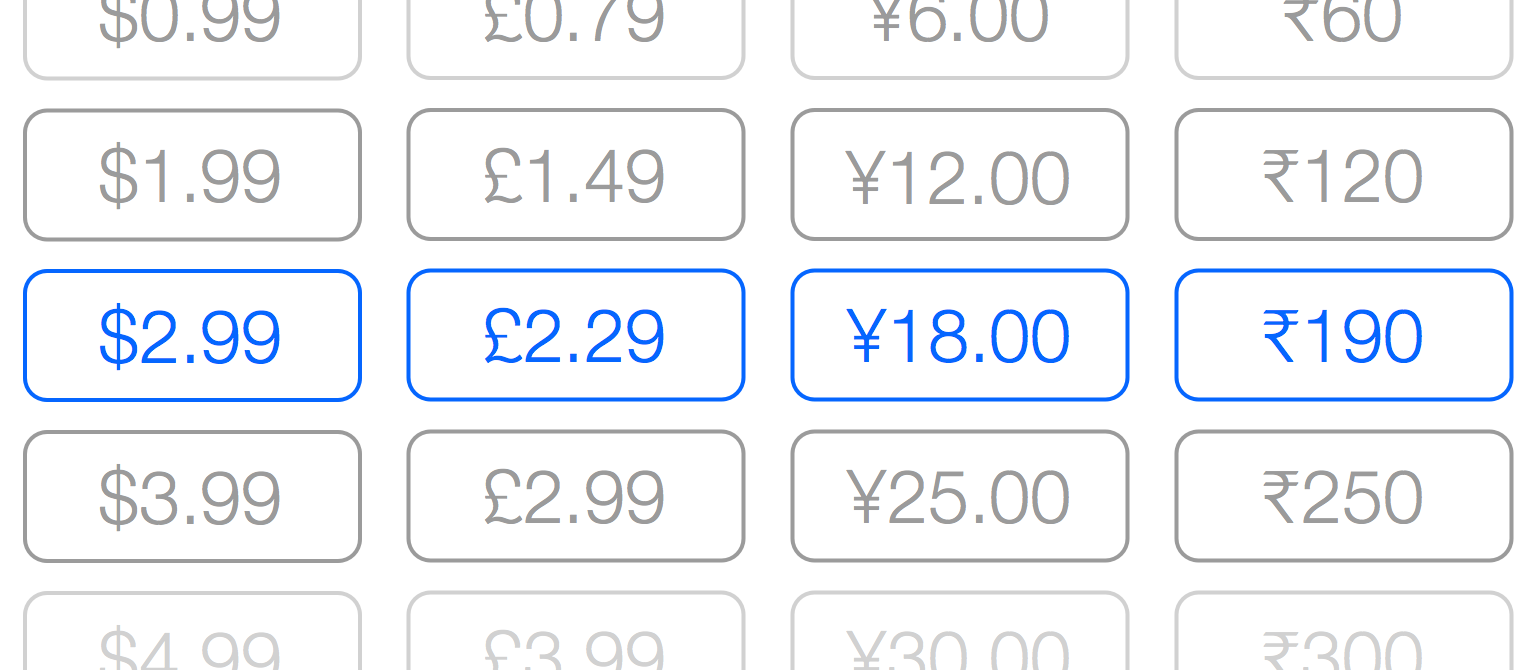Image resolution: width=1536 pixels, height=670 pixels.
Task: Choose the £2.29 price button
Action: [x=576, y=335]
